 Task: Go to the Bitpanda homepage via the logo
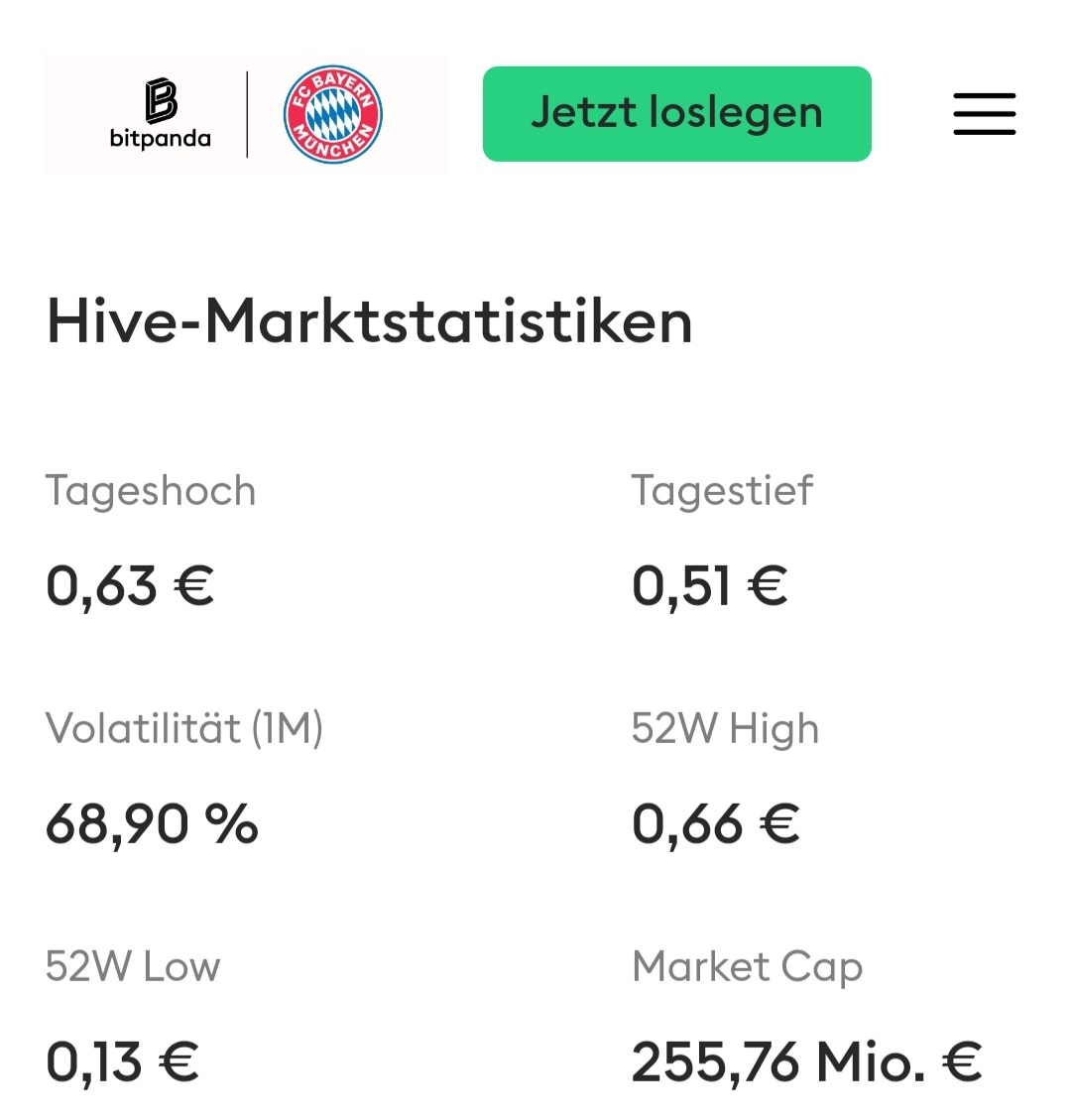pos(161,114)
